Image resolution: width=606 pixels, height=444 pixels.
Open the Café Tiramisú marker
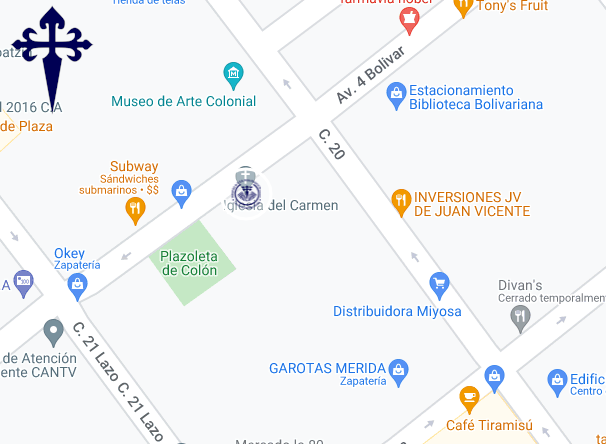pyautogui.click(x=468, y=397)
